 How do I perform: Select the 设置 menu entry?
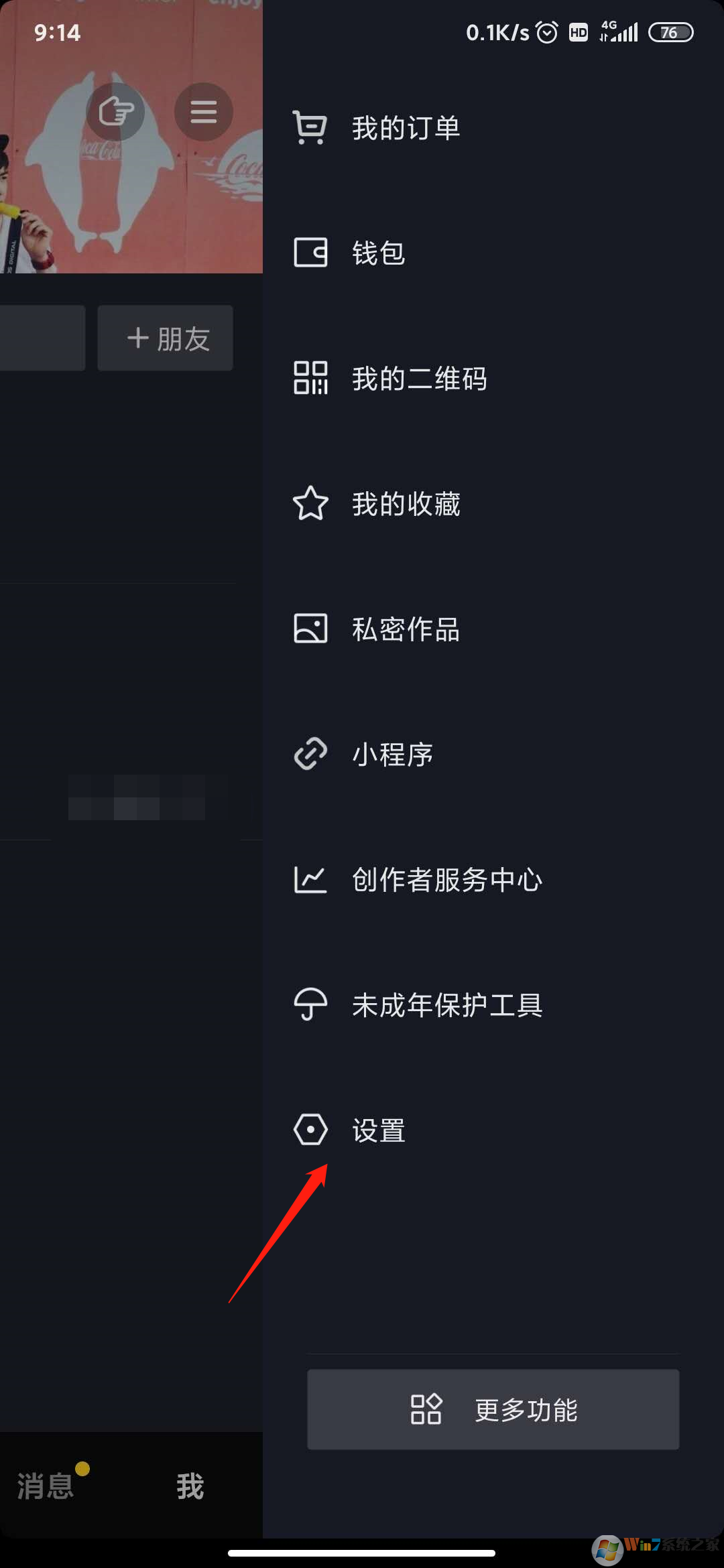point(378,1130)
